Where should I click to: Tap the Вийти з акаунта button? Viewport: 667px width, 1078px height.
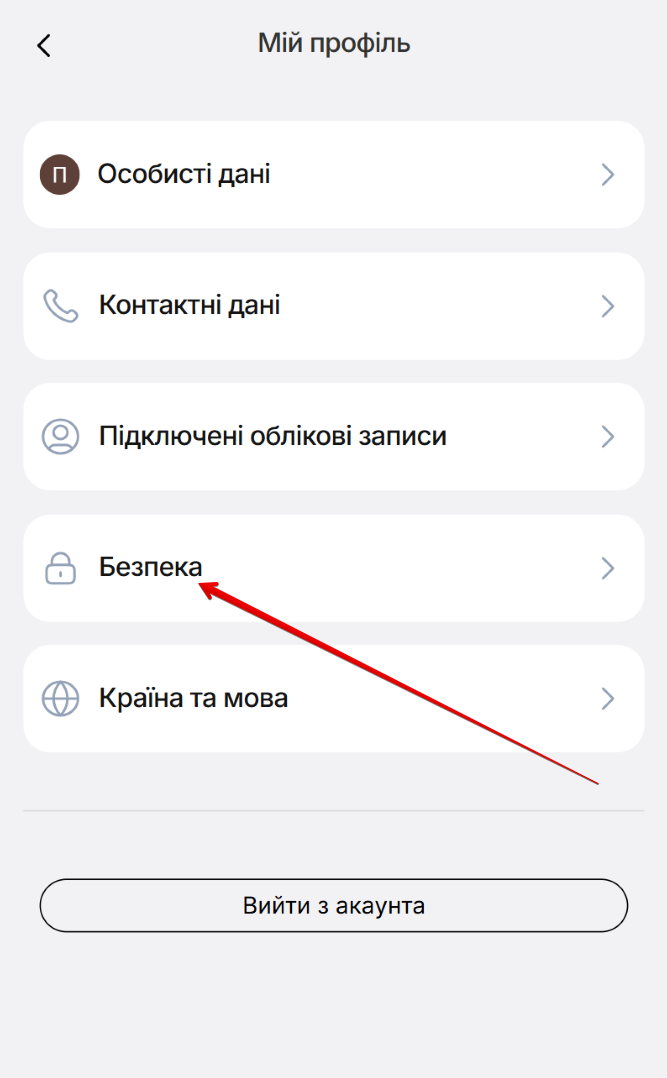pos(333,906)
